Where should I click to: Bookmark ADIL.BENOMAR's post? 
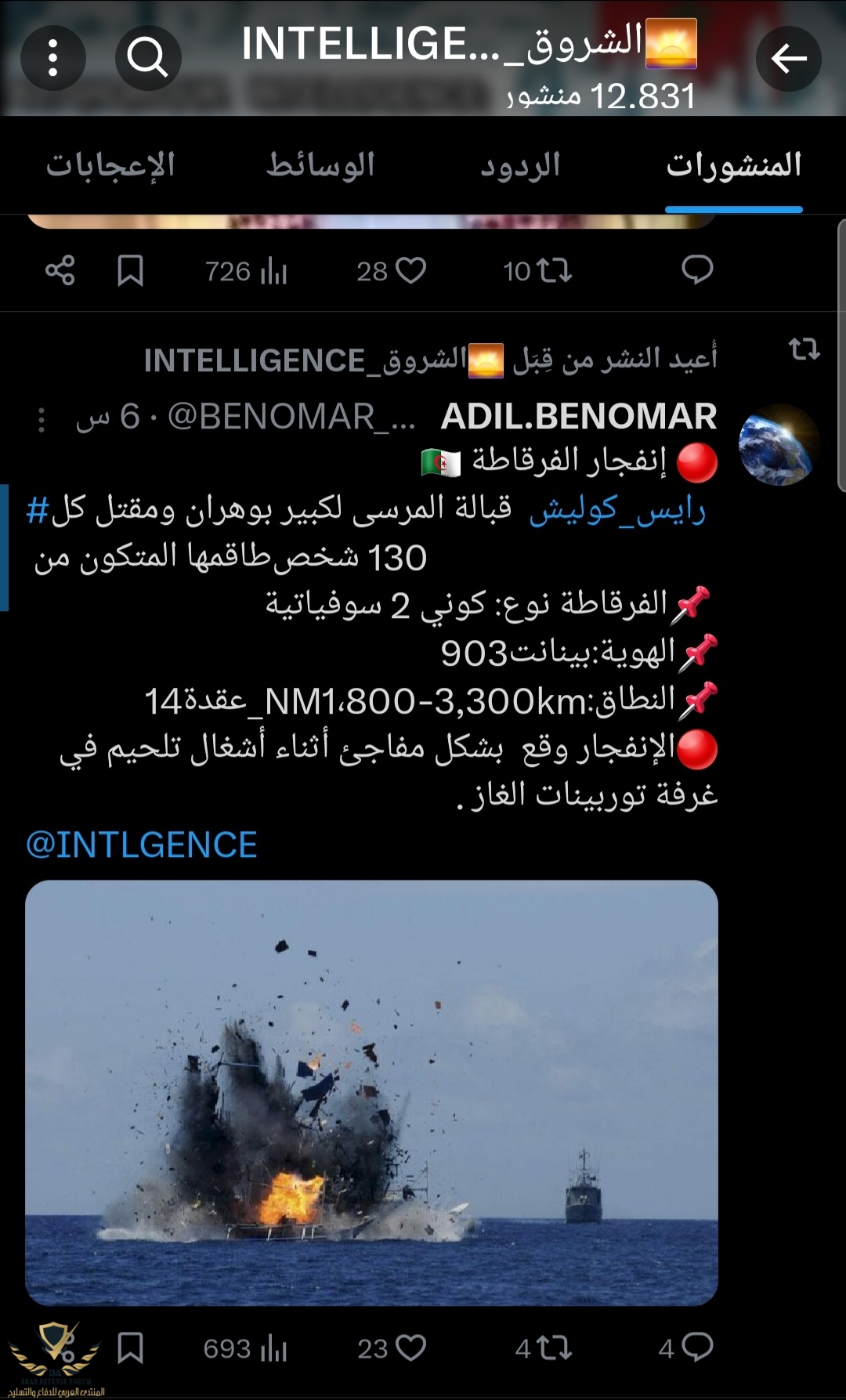pos(130,1348)
